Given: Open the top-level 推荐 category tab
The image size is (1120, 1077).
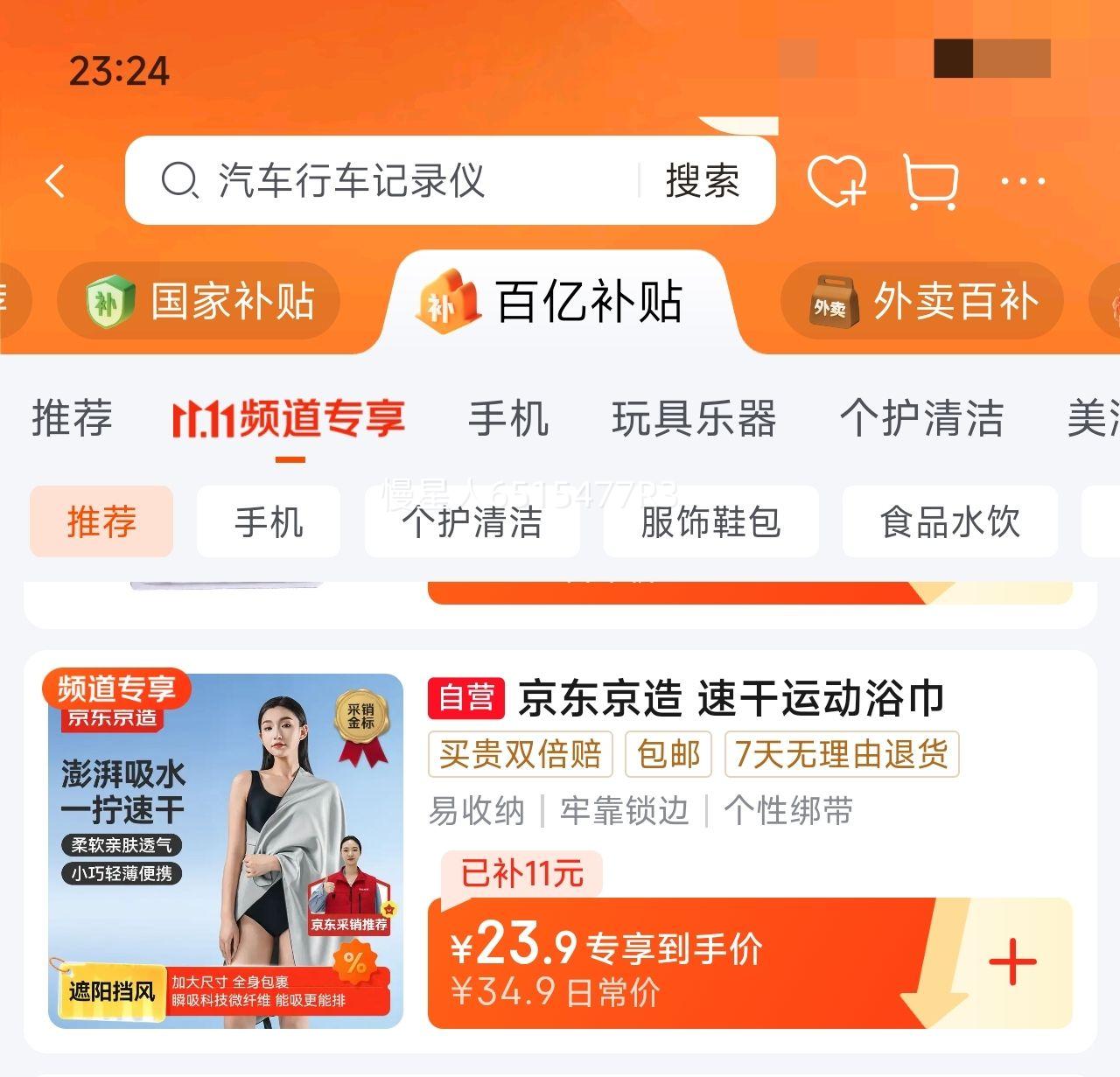Looking at the screenshot, I should (x=72, y=418).
